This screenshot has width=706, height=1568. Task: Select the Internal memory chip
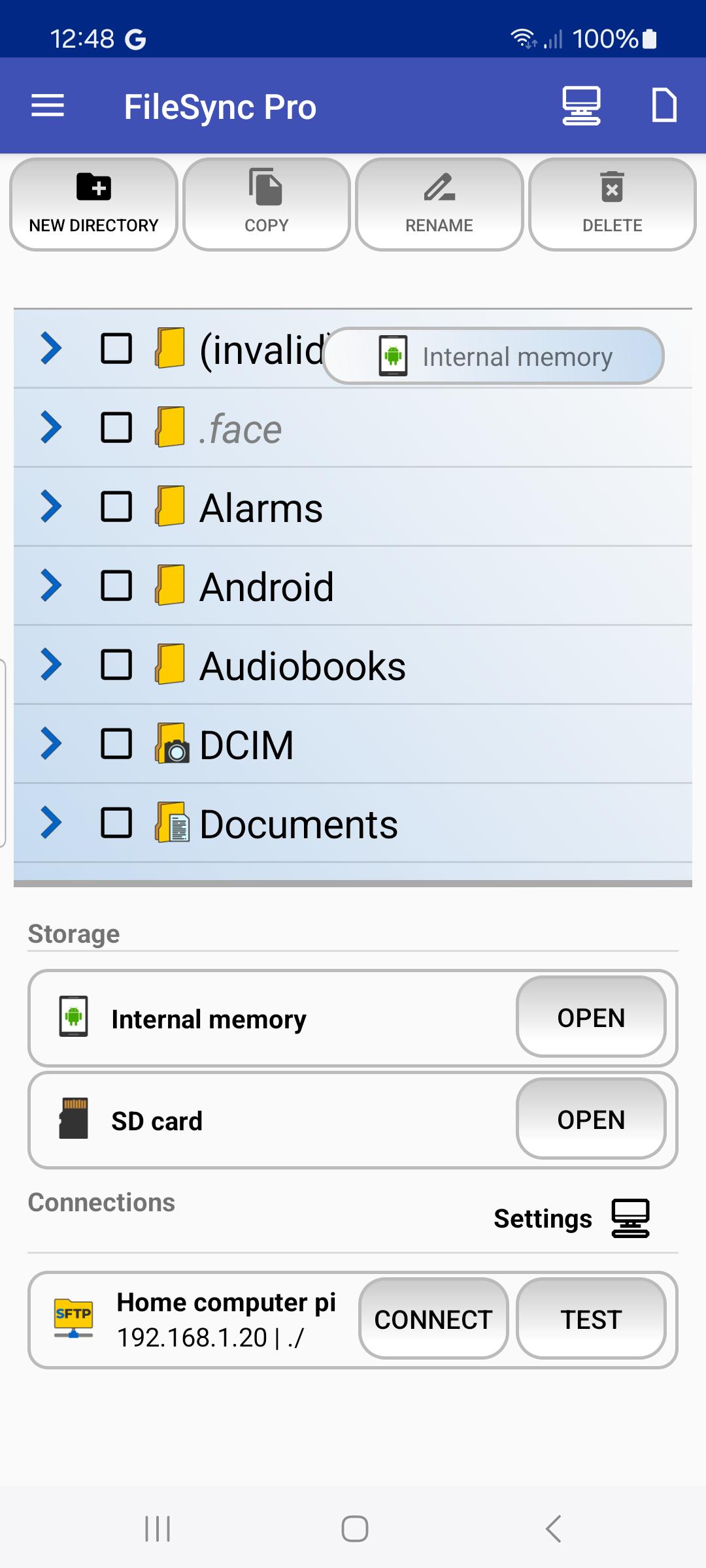pos(494,356)
